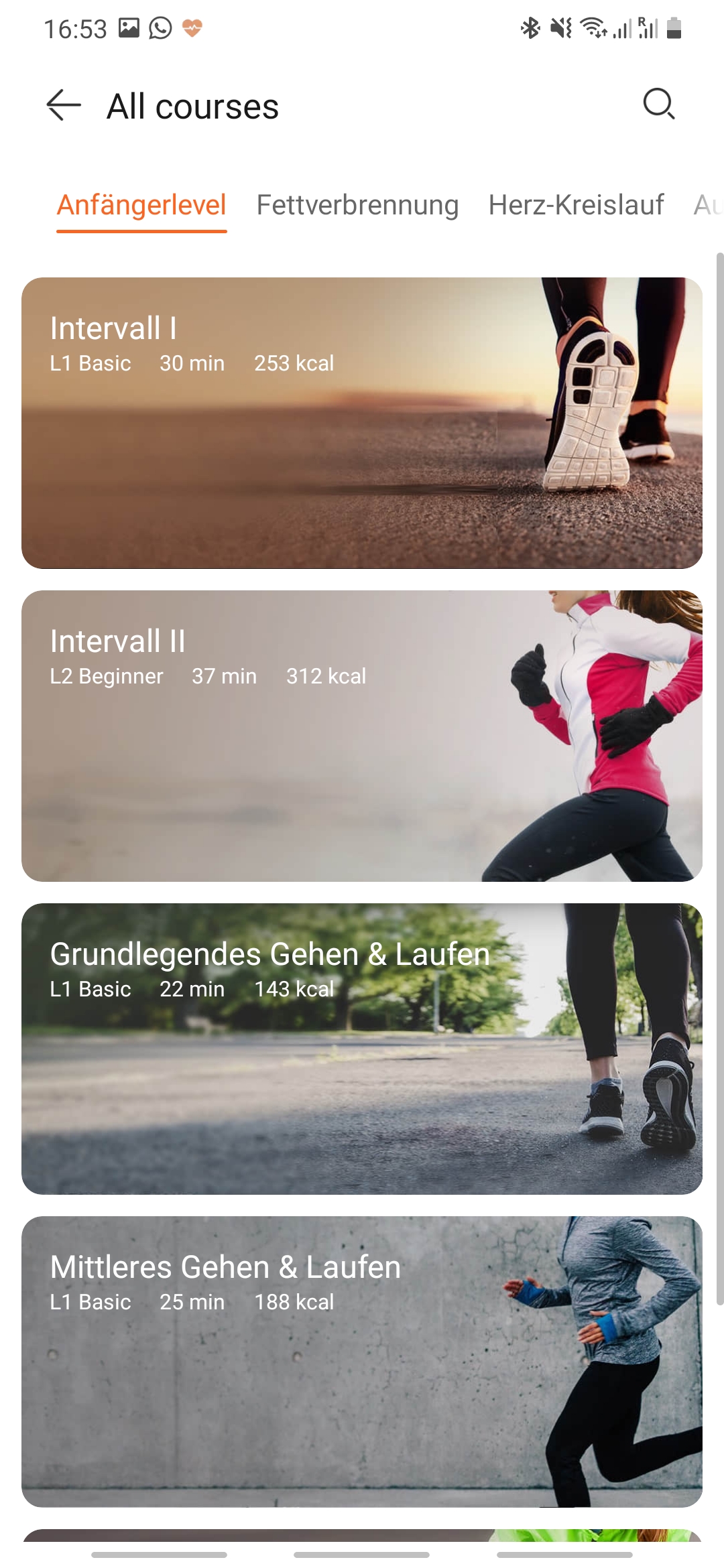
Task: Switch to the Herz-Kreislauf tab
Action: [576, 205]
